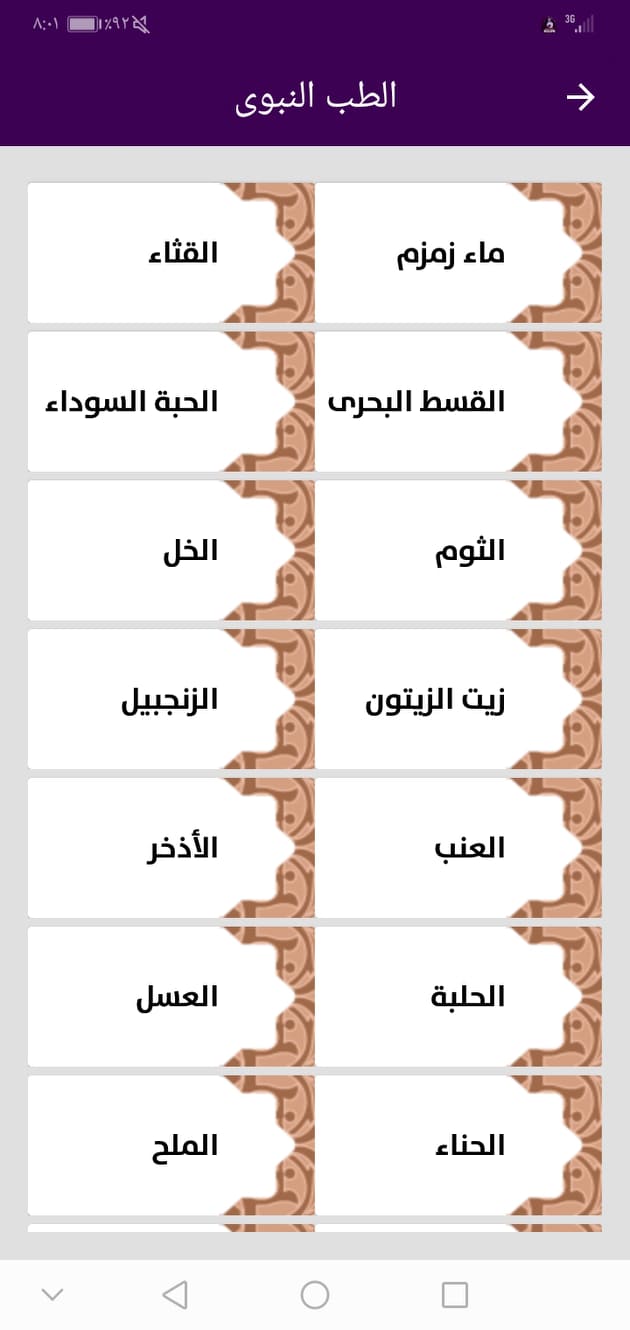Open the القثاء card
Screen dimensions: 630x1330
click(171, 253)
